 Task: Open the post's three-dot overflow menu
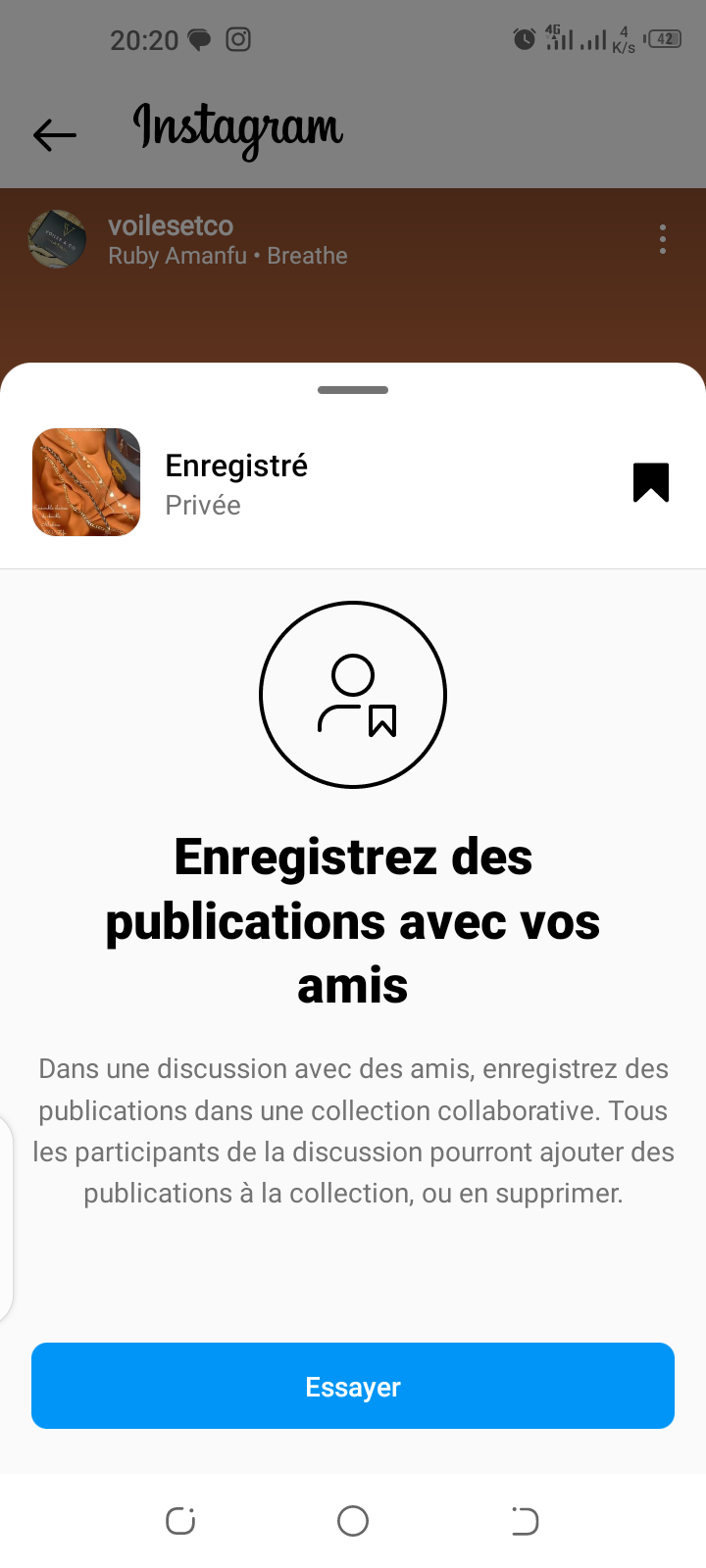point(663,239)
